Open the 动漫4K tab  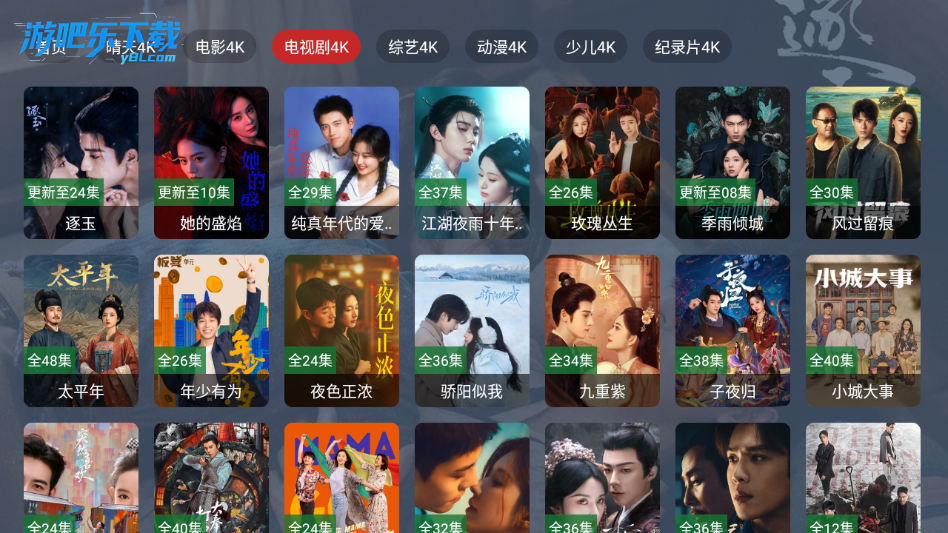tap(502, 47)
